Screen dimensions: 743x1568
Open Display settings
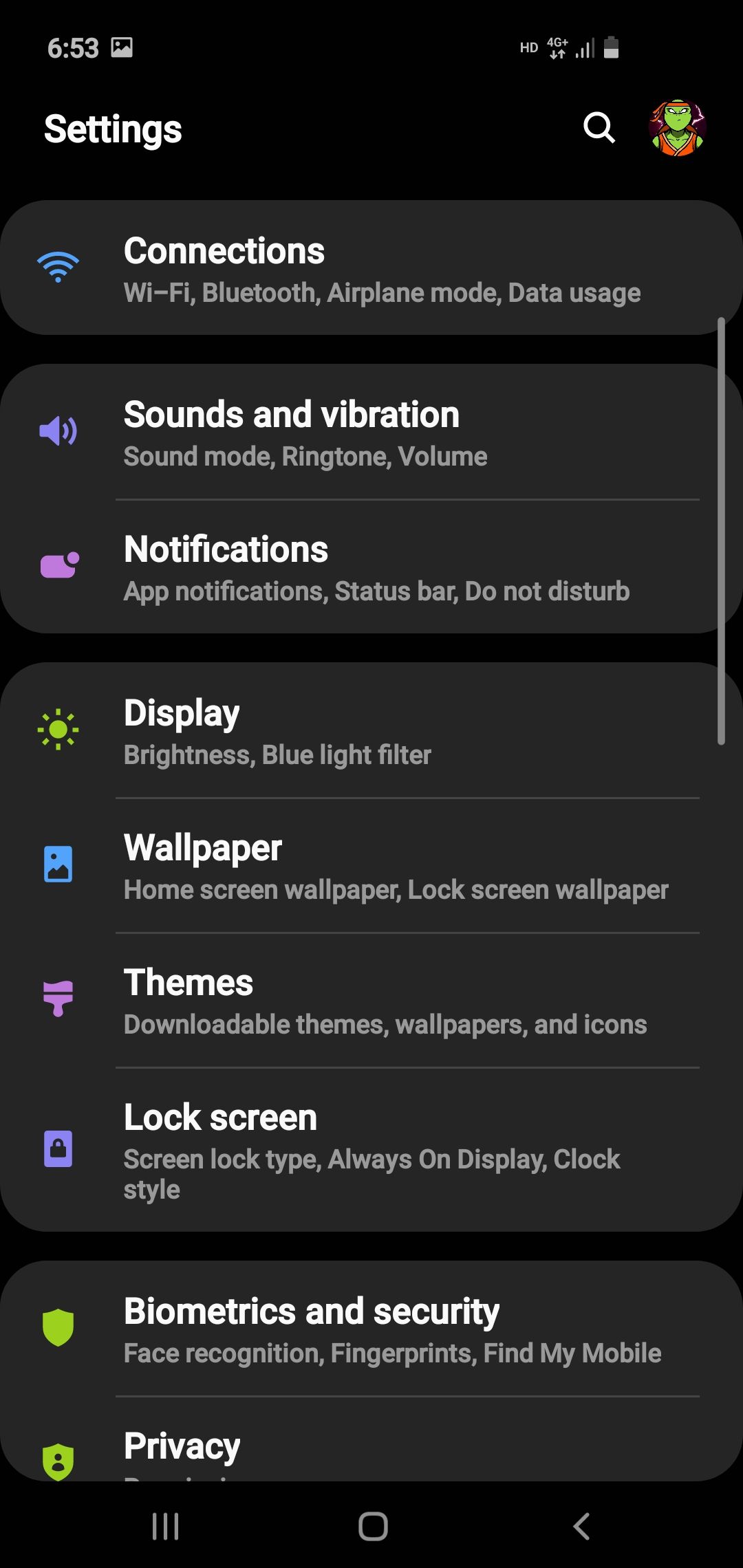(371, 730)
